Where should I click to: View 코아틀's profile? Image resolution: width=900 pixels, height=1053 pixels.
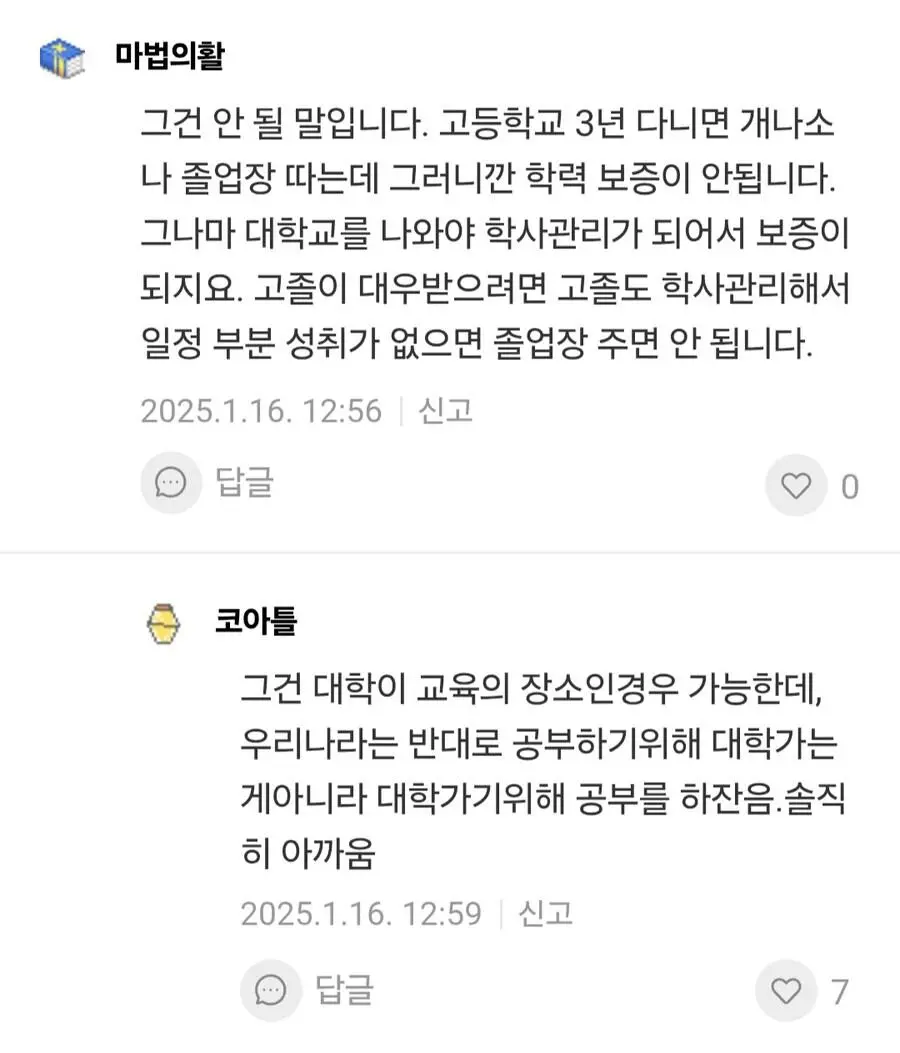coord(256,621)
